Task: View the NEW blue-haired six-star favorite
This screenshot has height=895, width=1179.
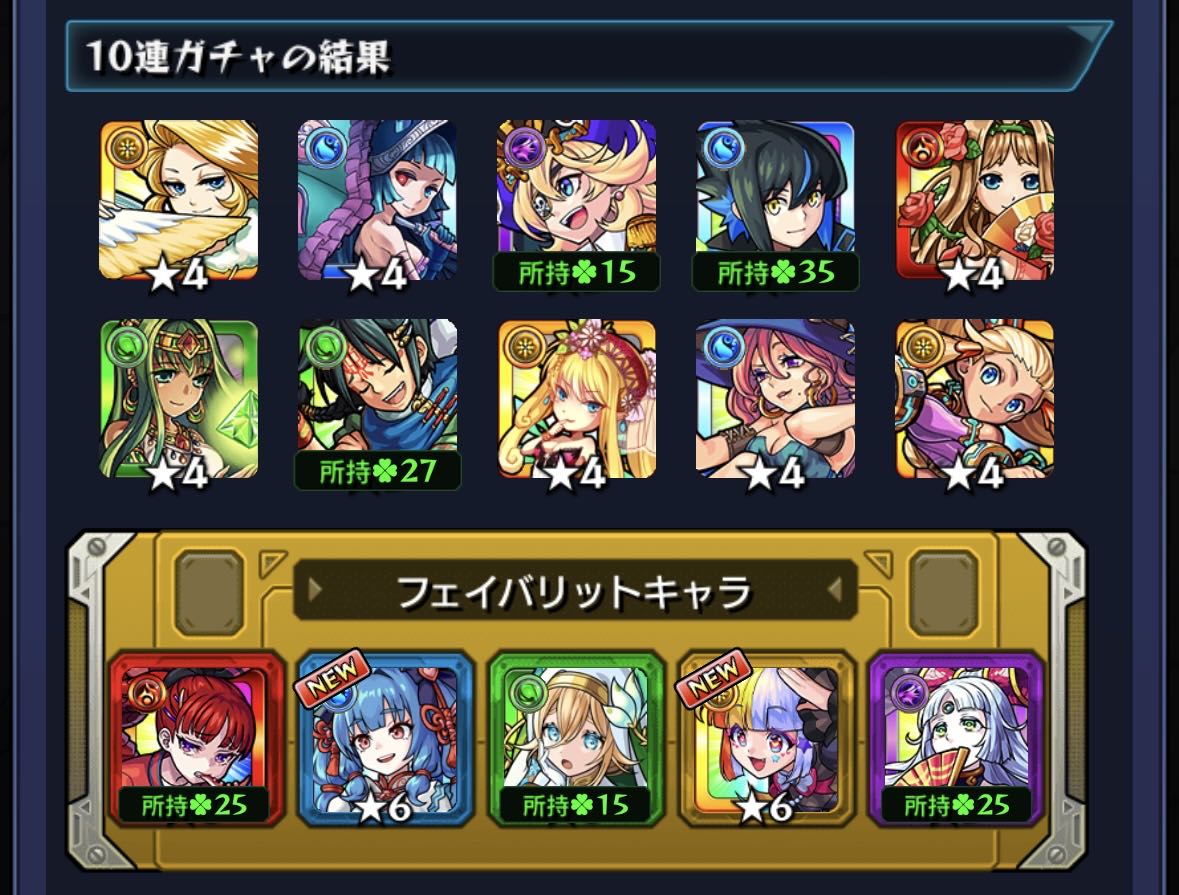Action: point(386,740)
